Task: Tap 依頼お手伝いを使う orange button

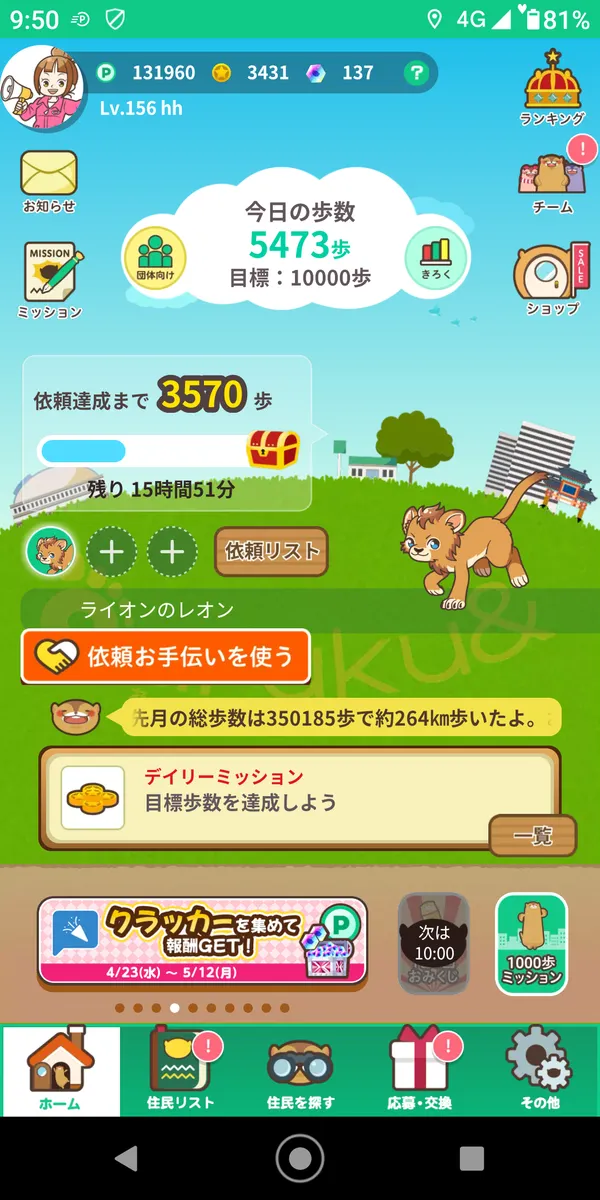Action: 166,657
